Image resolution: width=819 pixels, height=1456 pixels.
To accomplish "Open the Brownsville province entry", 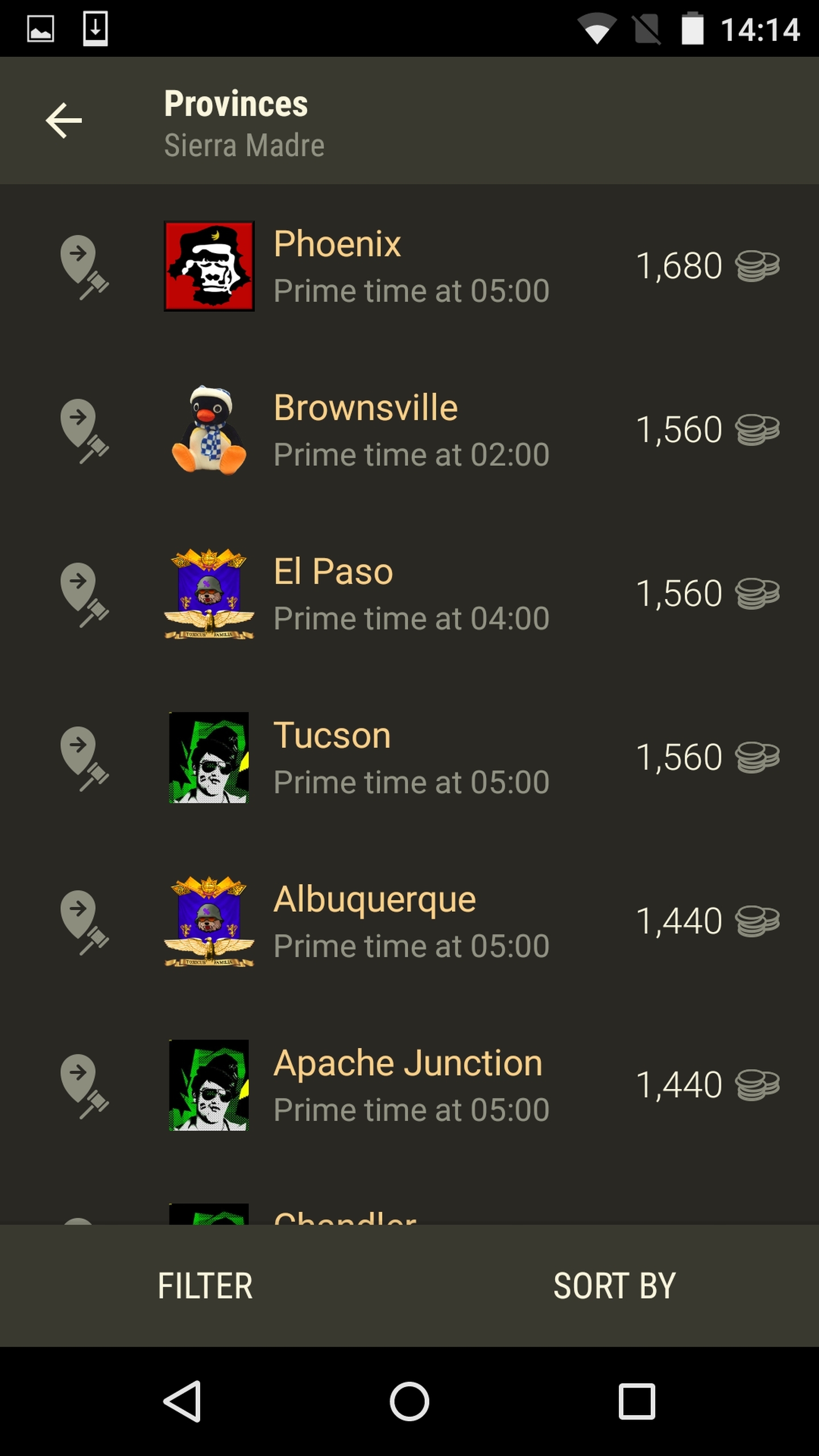I will coord(409,430).
